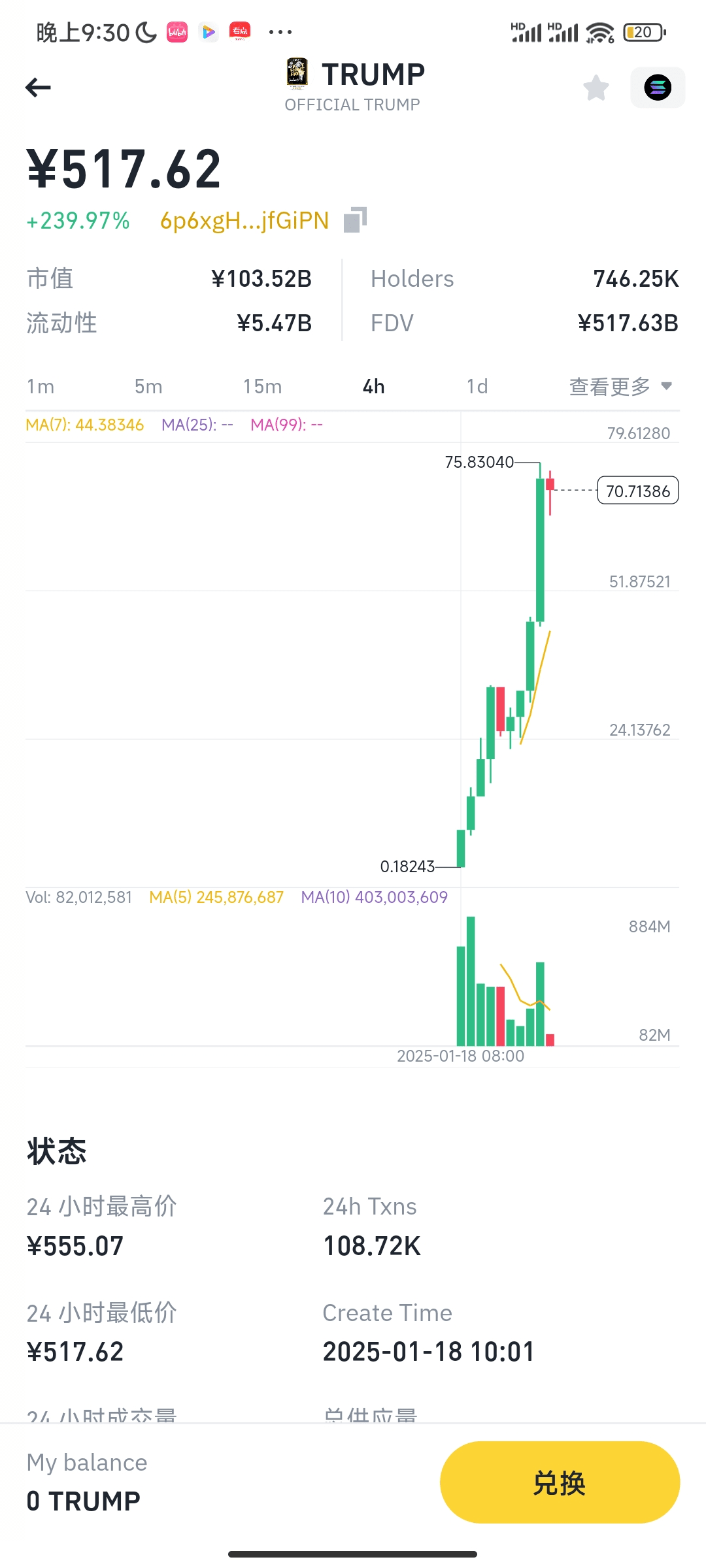Open the Solana network icon button

pyautogui.click(x=658, y=87)
